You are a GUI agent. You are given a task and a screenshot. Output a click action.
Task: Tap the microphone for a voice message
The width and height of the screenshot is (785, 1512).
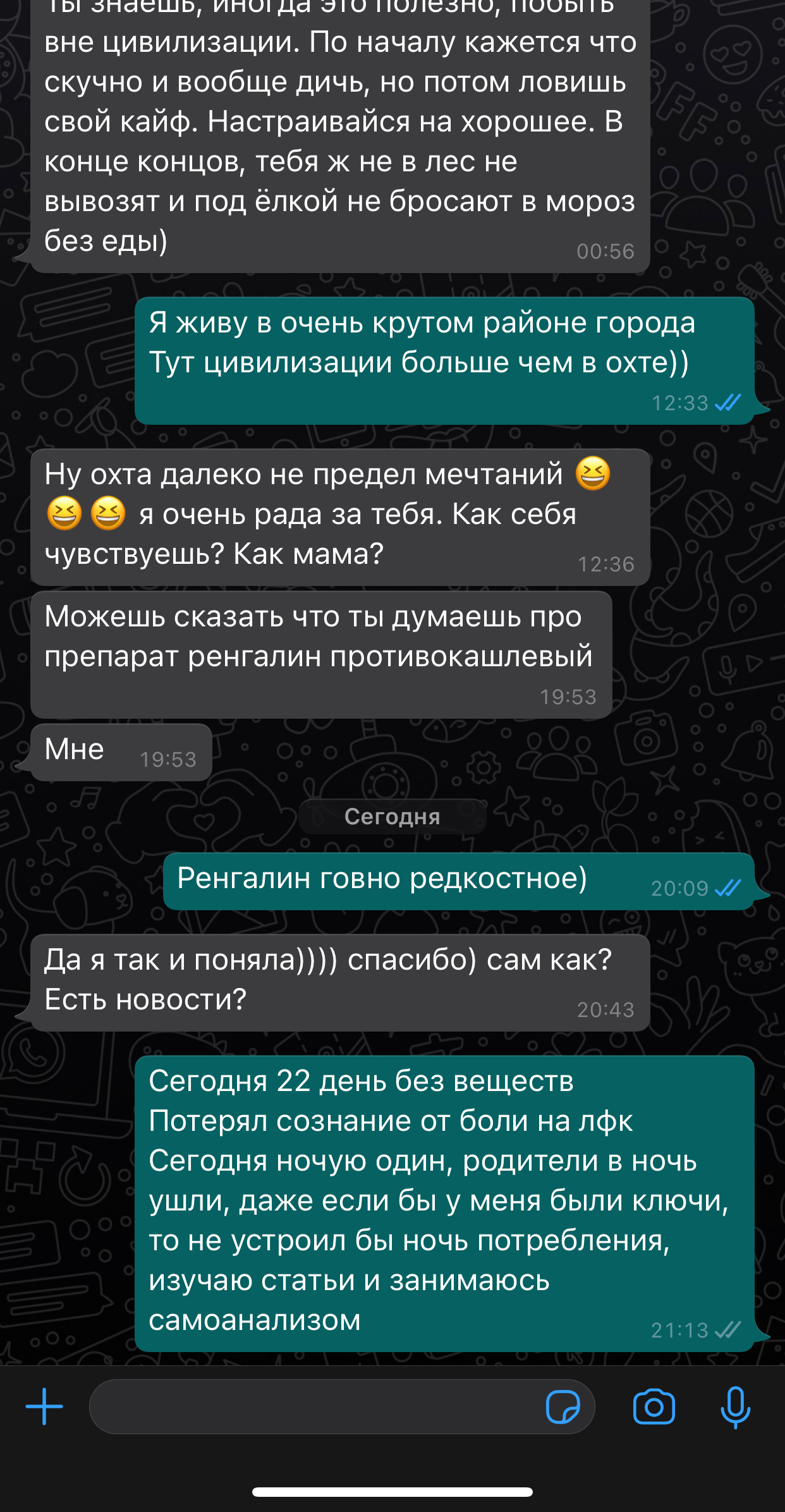coord(735,1406)
